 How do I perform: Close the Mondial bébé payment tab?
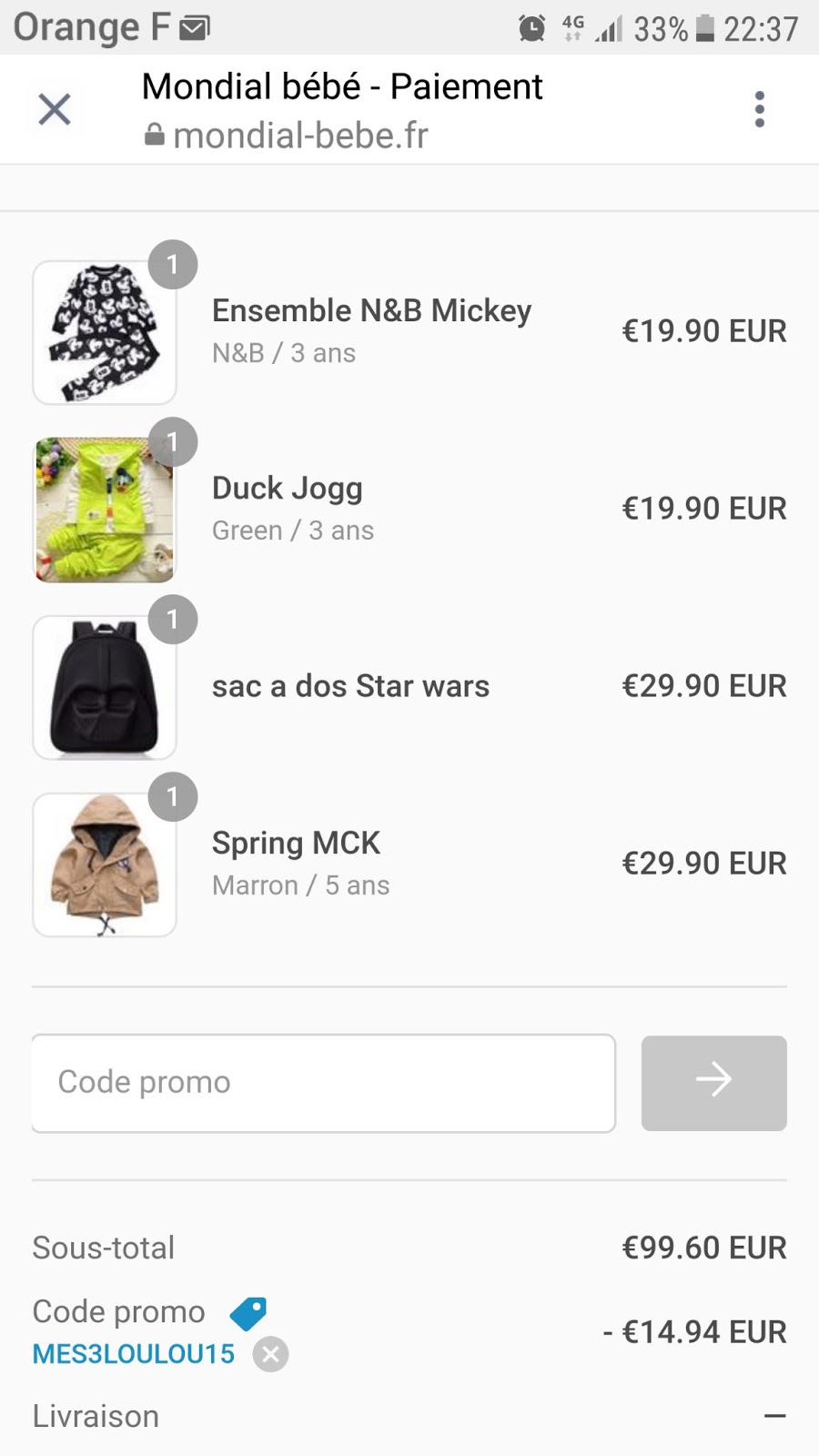pyautogui.click(x=55, y=109)
